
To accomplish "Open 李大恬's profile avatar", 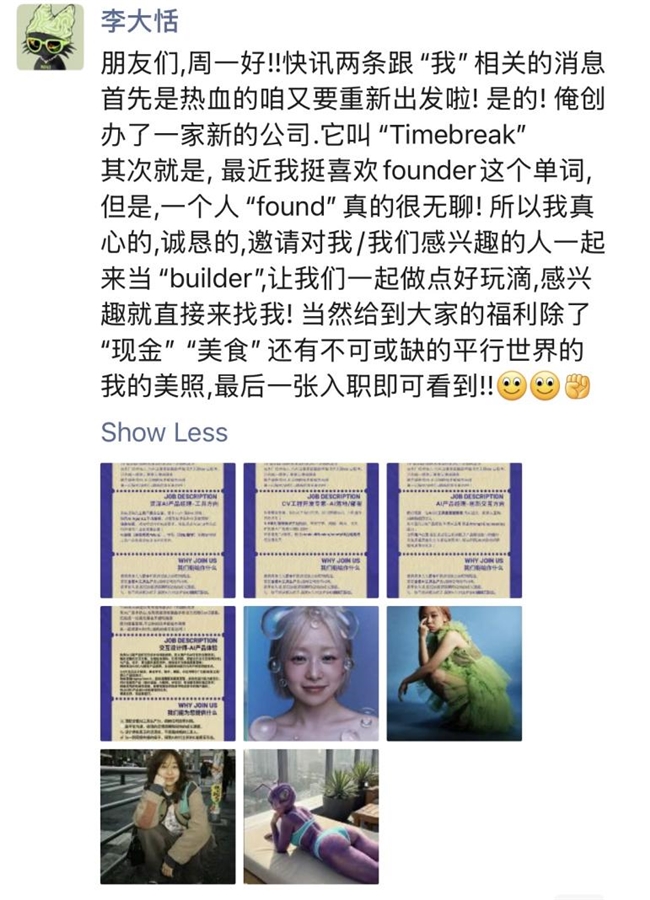I will pyautogui.click(x=50, y=37).
